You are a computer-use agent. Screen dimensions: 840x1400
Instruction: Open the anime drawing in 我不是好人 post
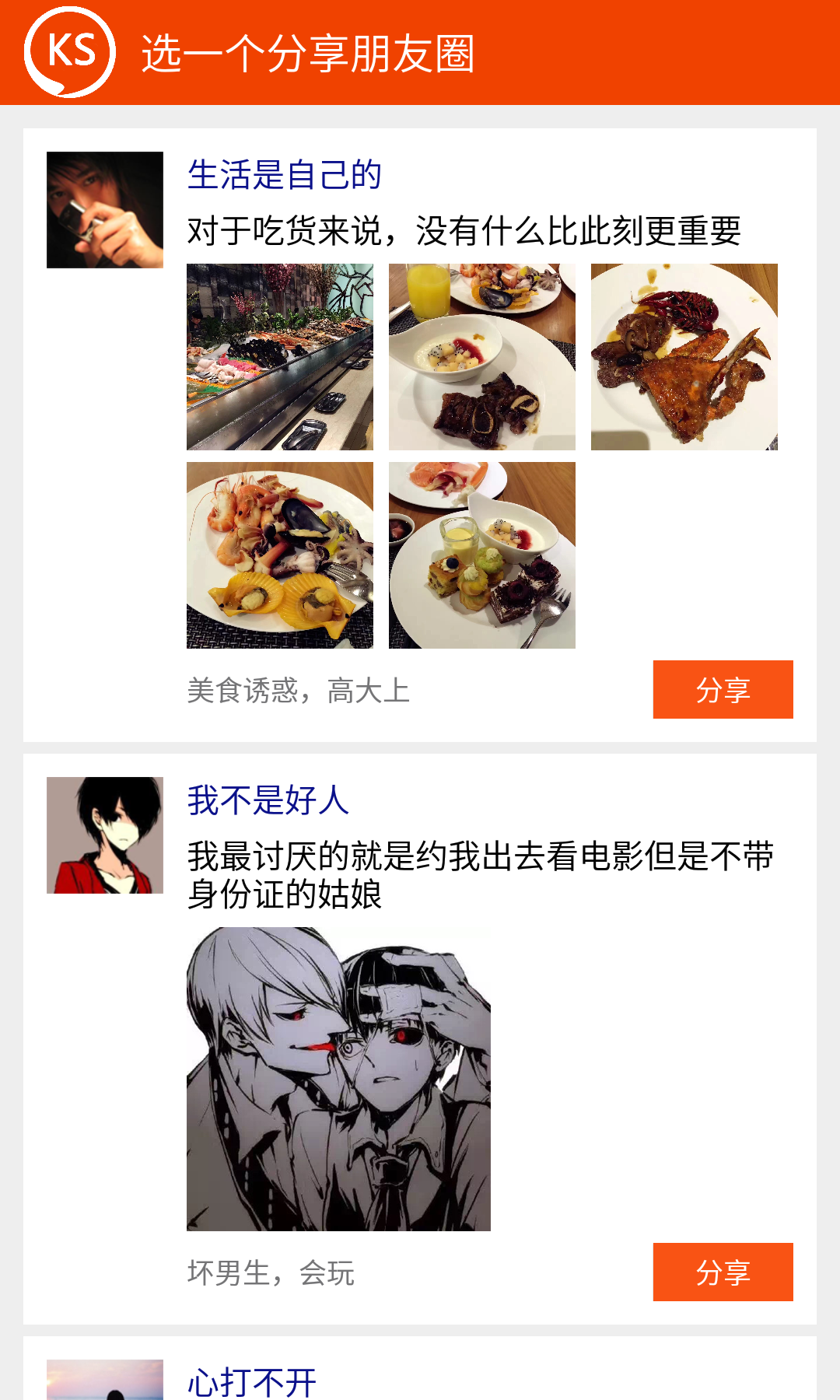pos(338,1079)
